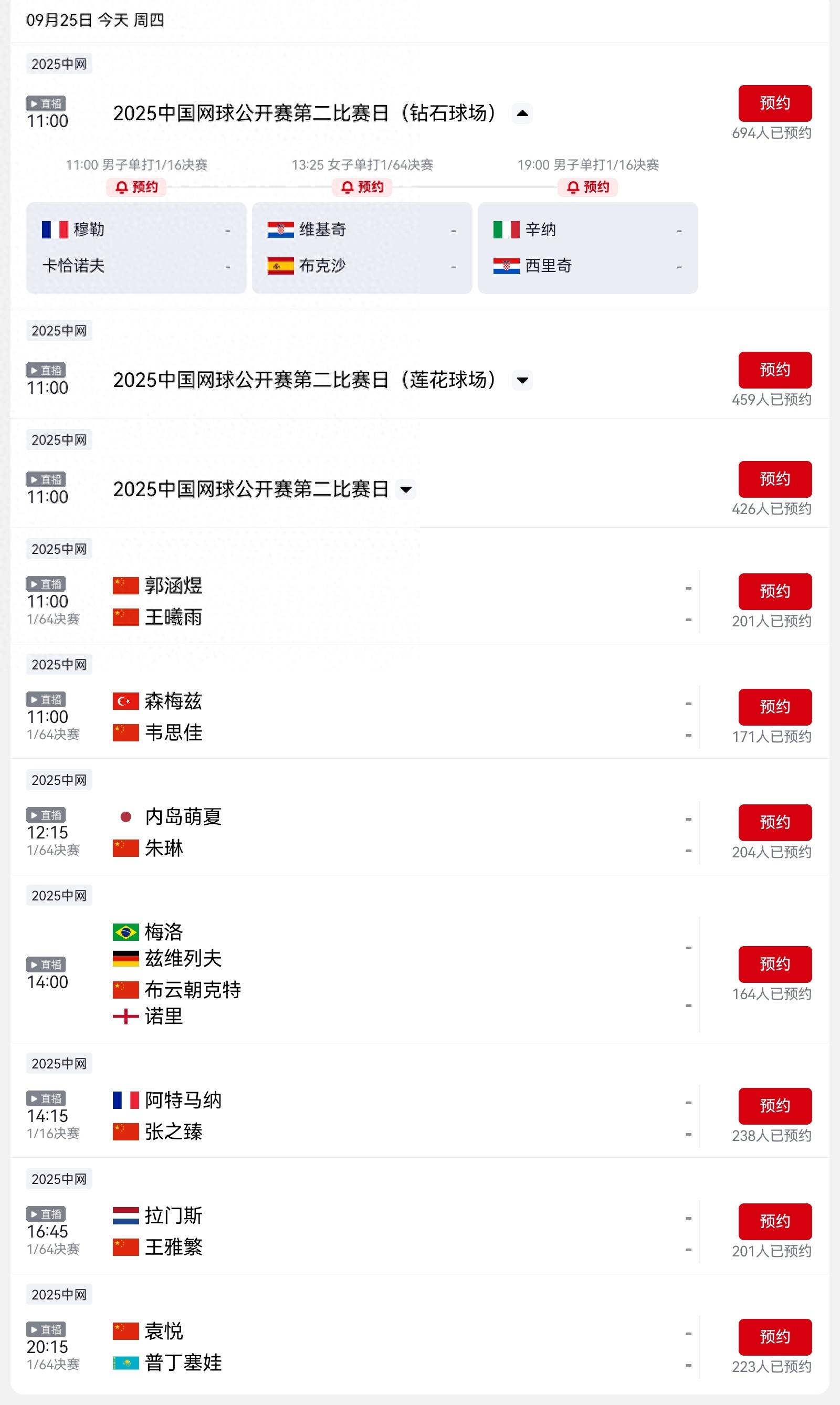Toggle the bell reminder for 11:00 男子单打1/16决赛
Screen dimensions: 840x1405
pyautogui.click(x=136, y=187)
